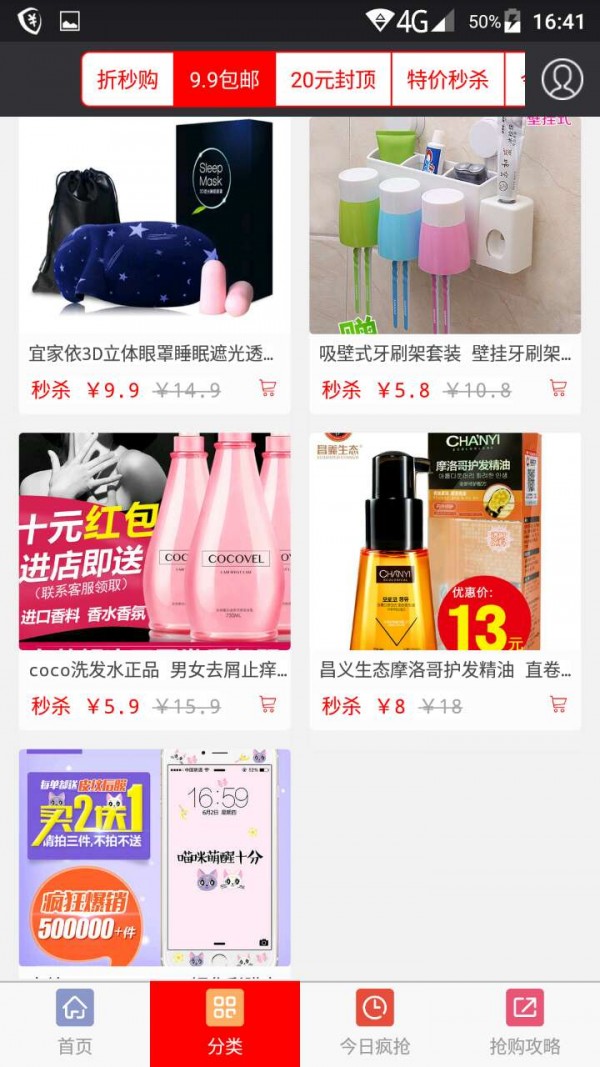The image size is (600, 1067).
Task: Select the 9.9包邮 tab
Action: click(224, 80)
